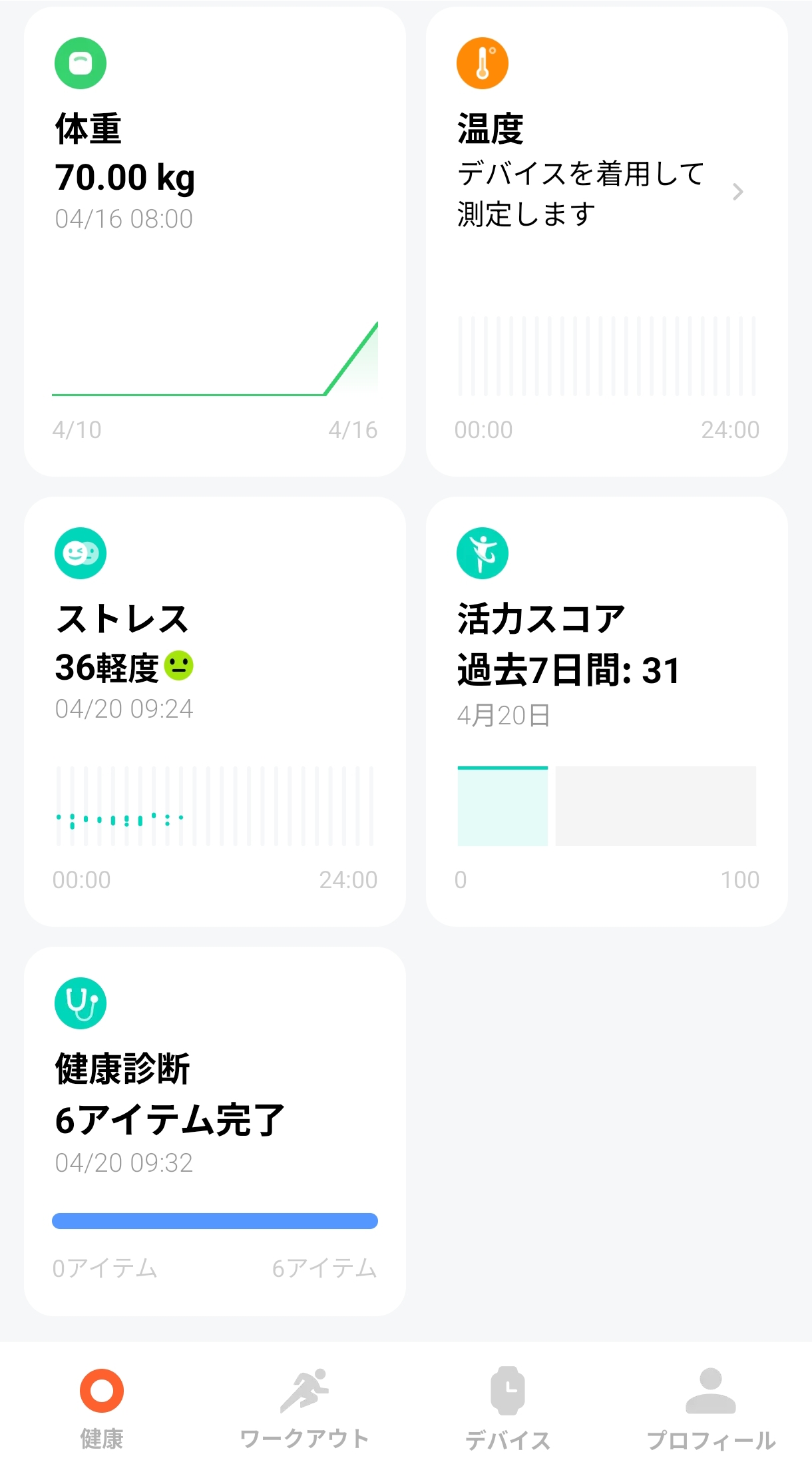The height and width of the screenshot is (1474, 812).
Task: Tap the chevron on the 温度 card
Action: [737, 192]
